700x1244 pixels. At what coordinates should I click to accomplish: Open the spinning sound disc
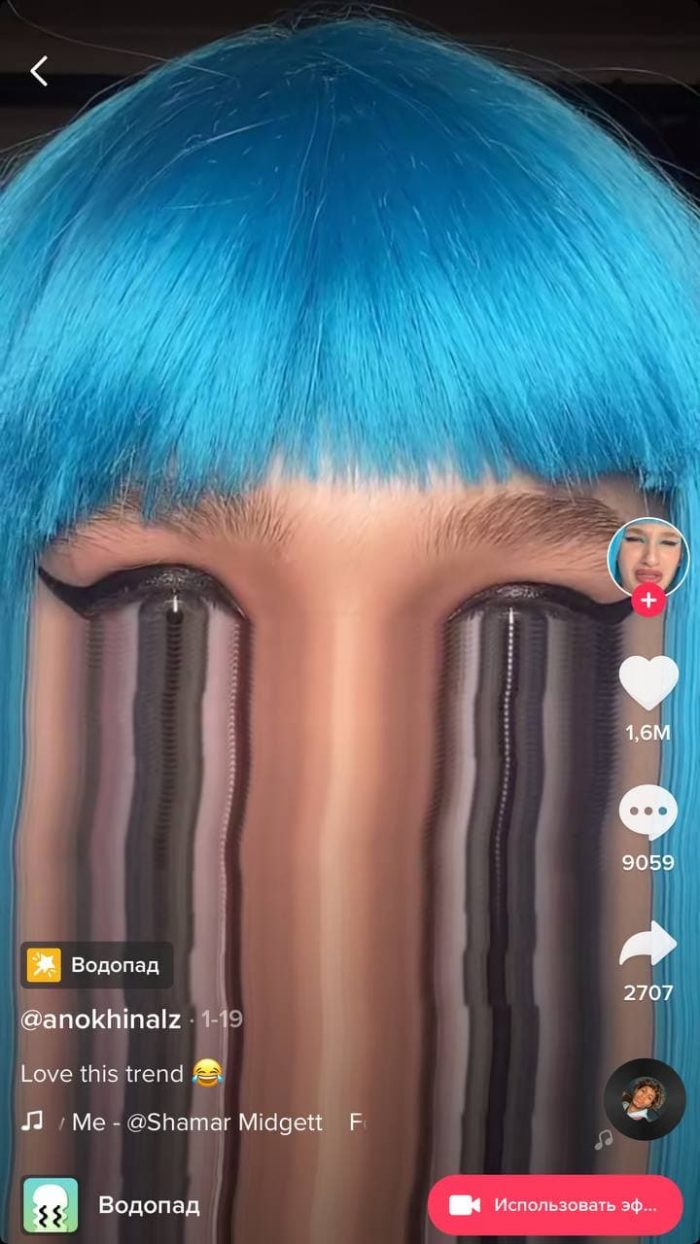click(x=644, y=1099)
